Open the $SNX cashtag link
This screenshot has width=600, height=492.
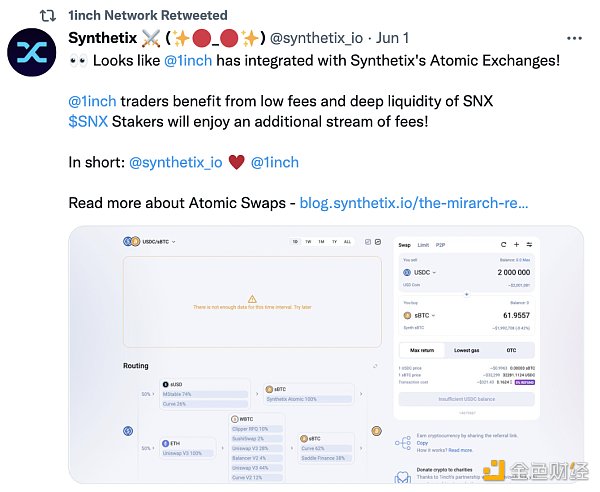pyautogui.click(x=88, y=121)
